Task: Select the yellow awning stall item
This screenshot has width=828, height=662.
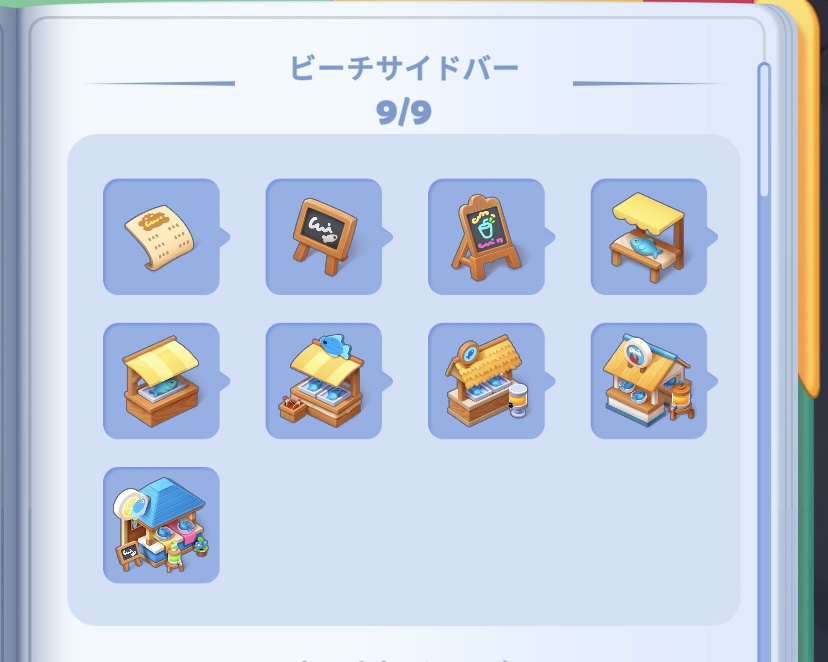Action: (161, 381)
